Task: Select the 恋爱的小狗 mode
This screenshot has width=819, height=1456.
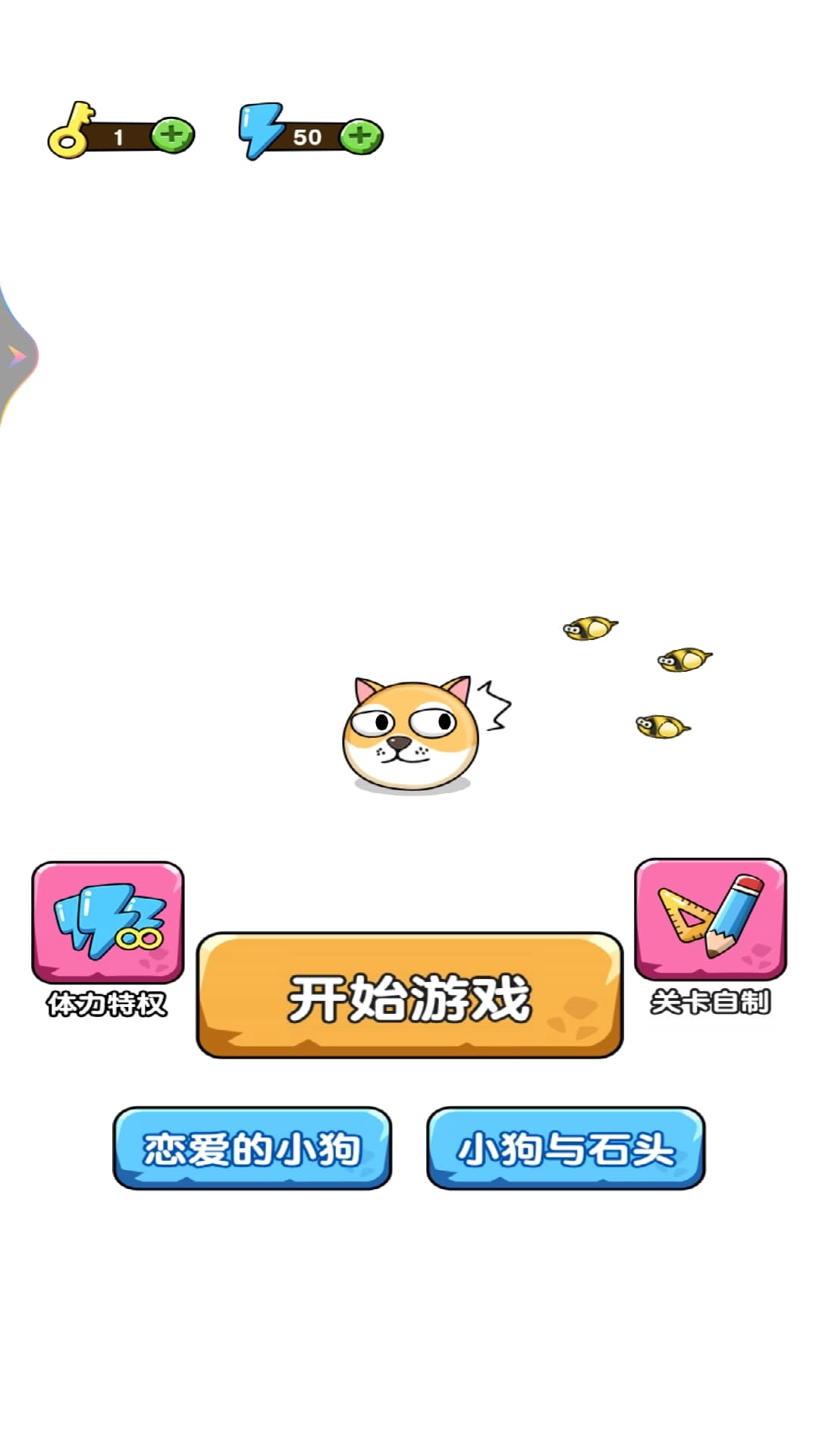Action: (252, 1148)
